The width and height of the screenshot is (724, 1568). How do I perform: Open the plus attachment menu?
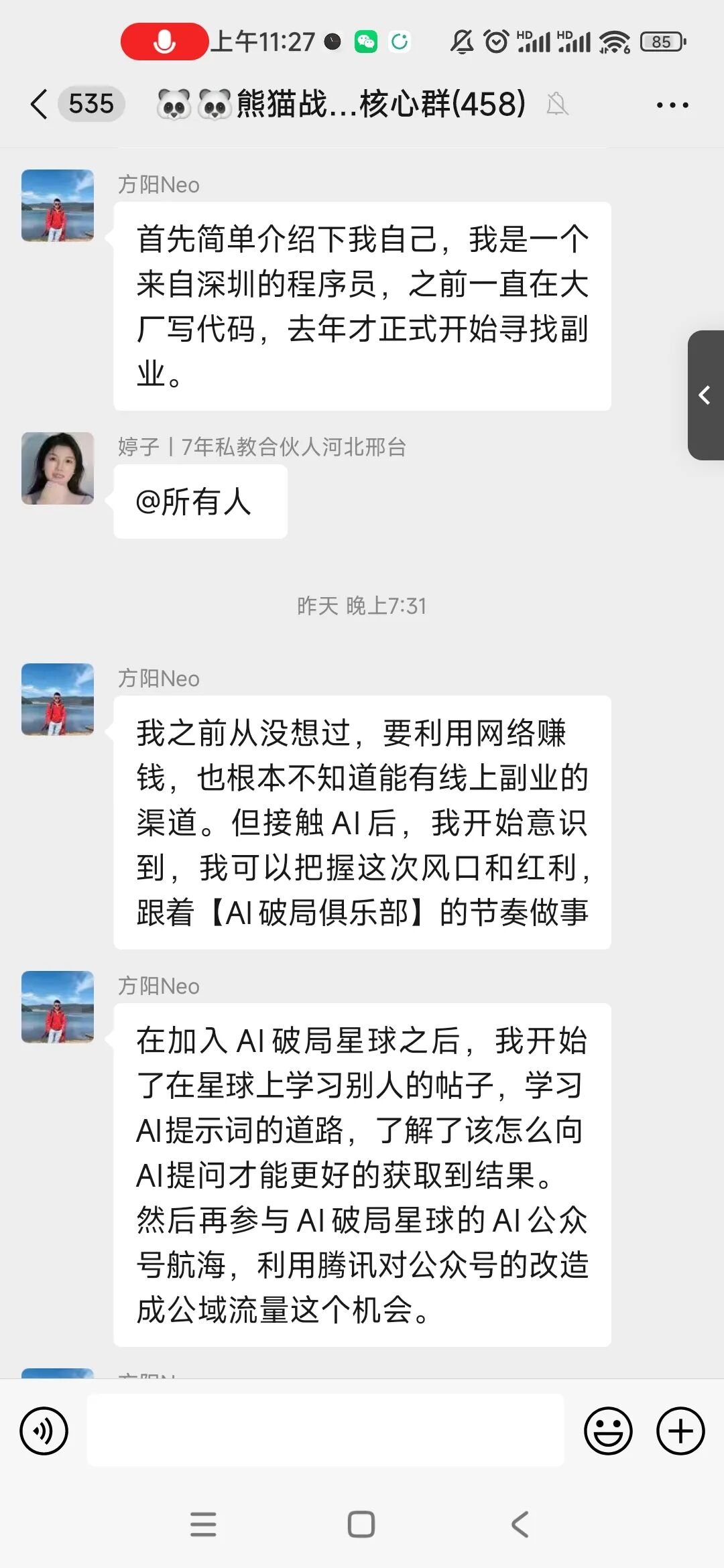point(680,1431)
